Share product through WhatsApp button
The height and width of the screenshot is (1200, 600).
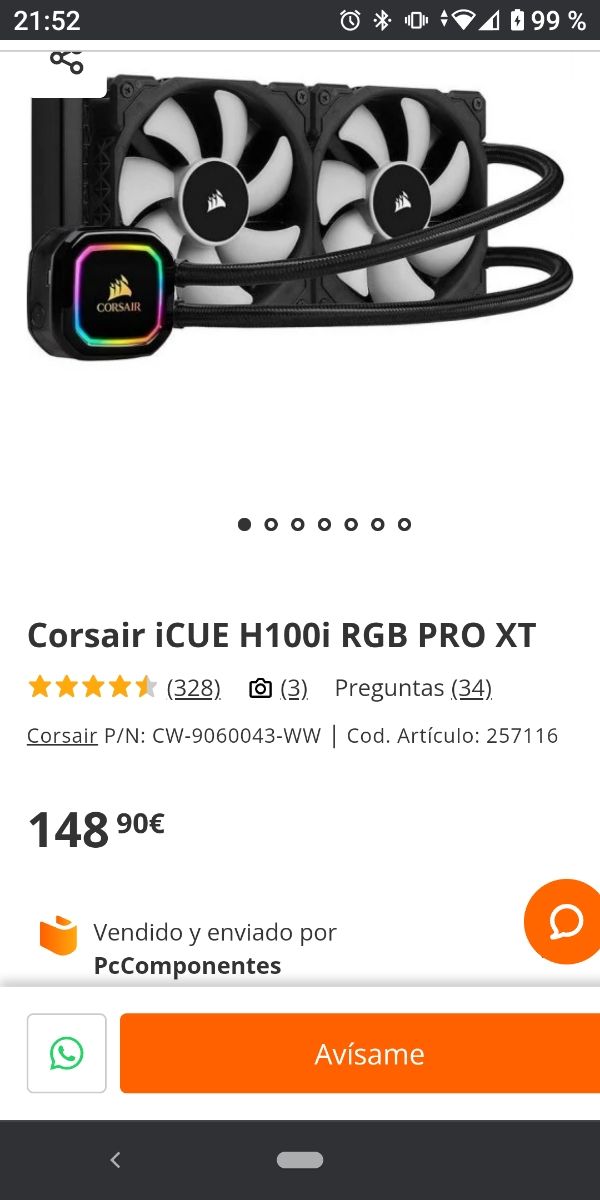67,1054
